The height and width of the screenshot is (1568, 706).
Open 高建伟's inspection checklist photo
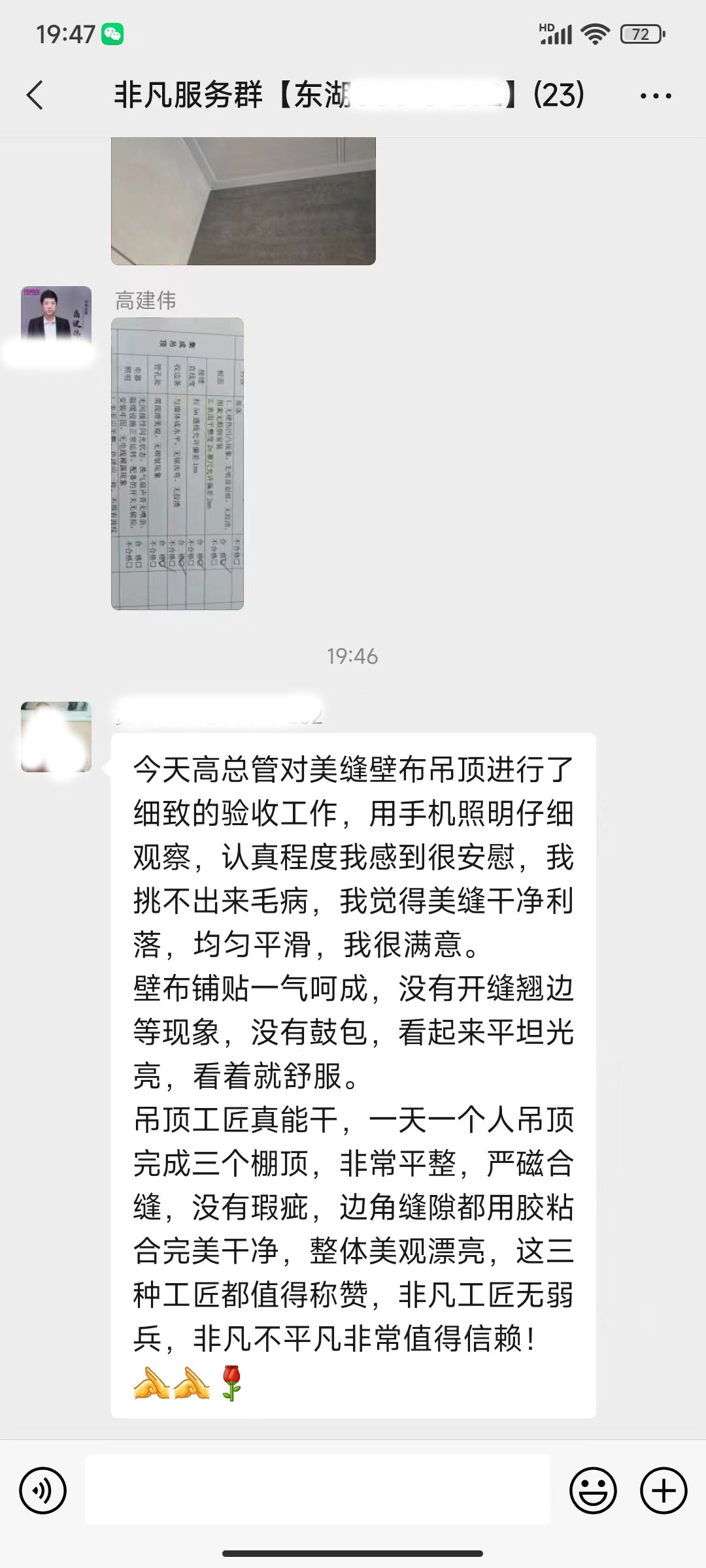pos(177,464)
